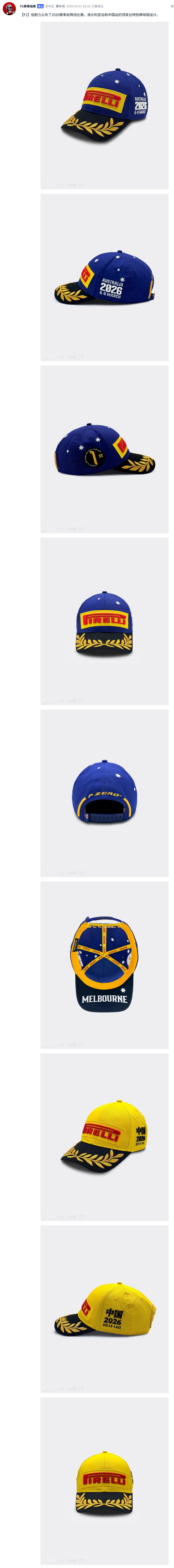Enlarge the yellow cap side photo with 中国 2026
The width and height of the screenshot is (174, 1568).
coord(104,1309)
